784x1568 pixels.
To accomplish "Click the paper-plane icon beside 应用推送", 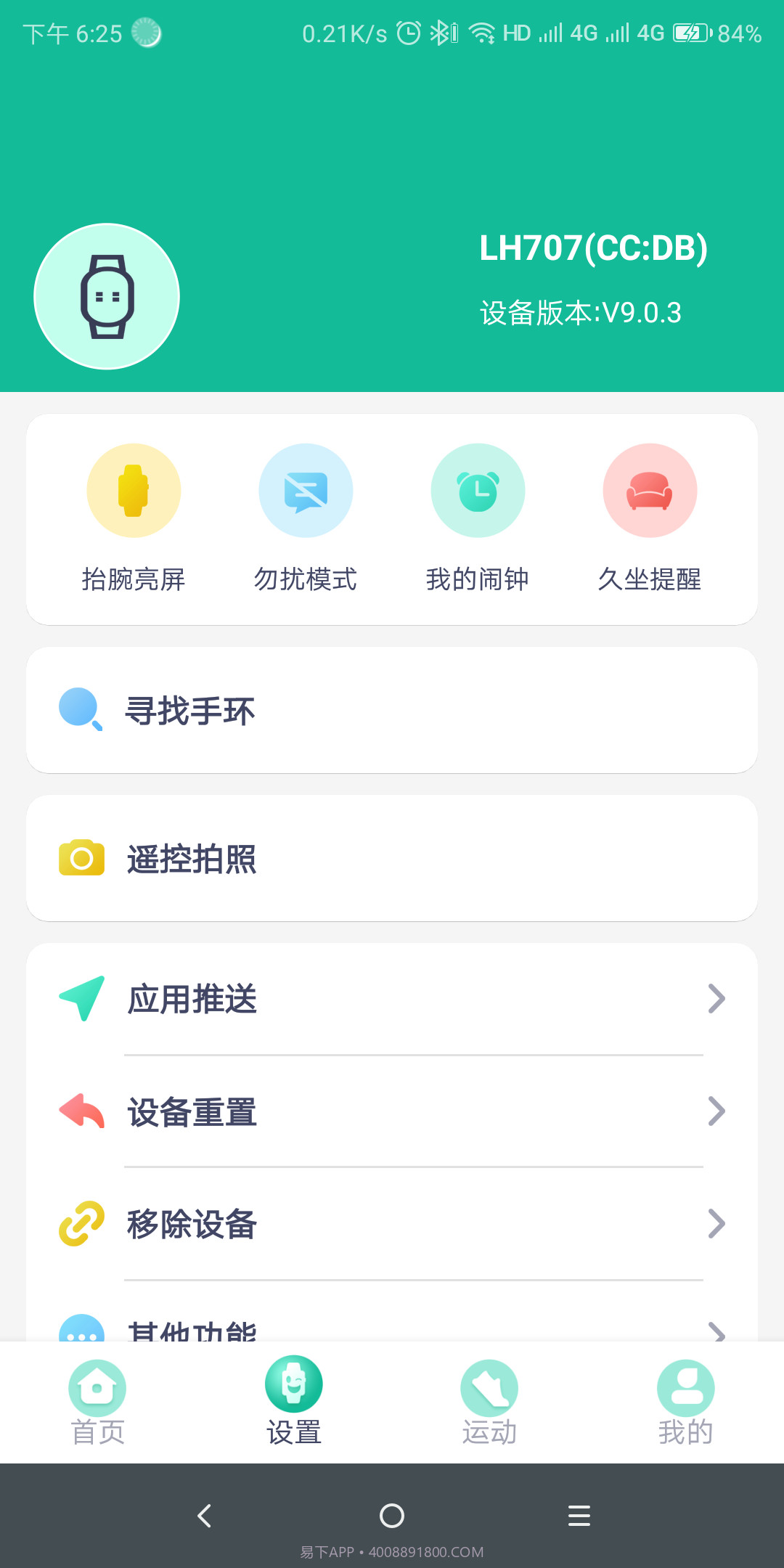I will [x=82, y=999].
